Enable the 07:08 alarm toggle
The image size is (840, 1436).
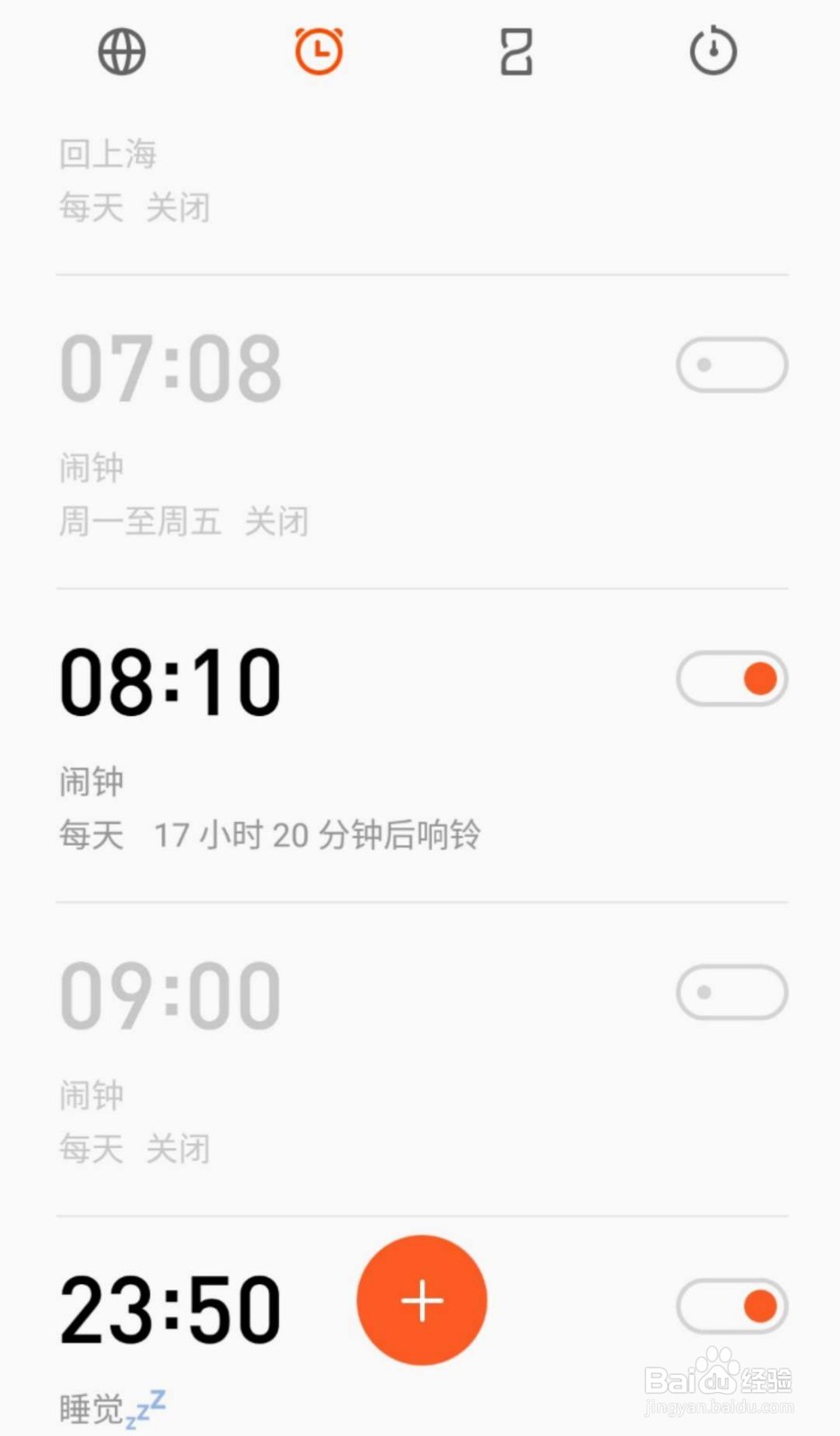click(731, 364)
